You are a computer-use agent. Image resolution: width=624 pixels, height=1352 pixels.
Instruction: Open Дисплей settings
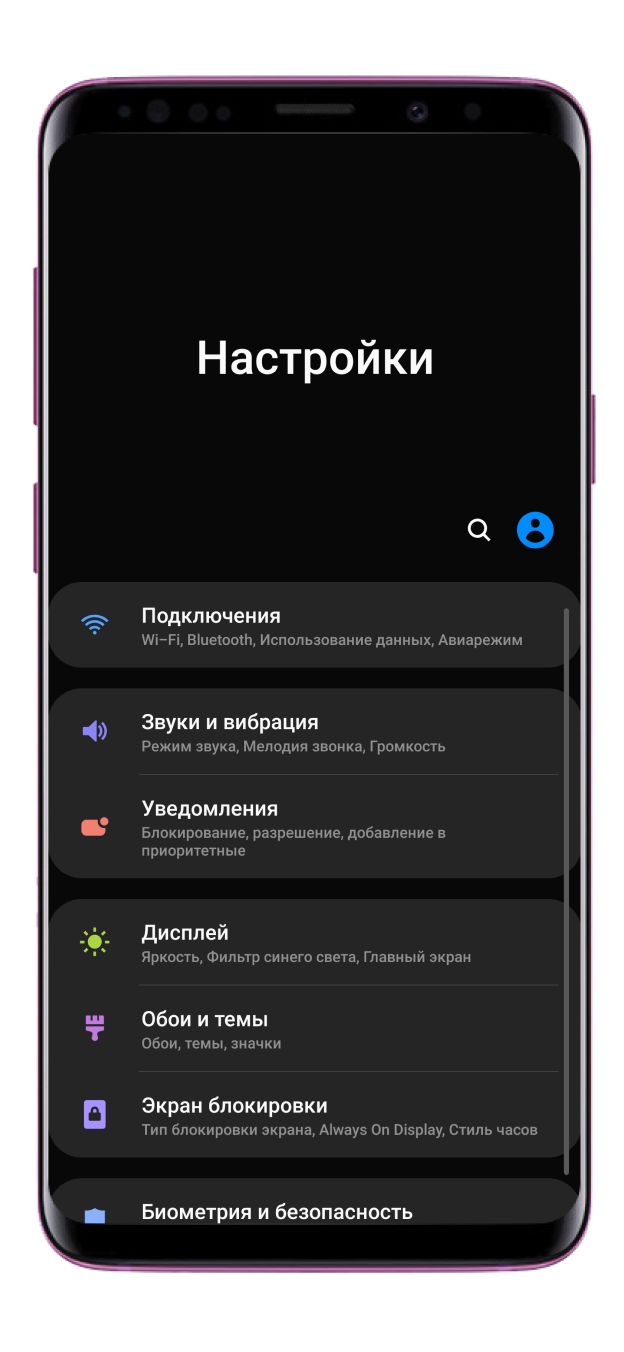click(314, 943)
